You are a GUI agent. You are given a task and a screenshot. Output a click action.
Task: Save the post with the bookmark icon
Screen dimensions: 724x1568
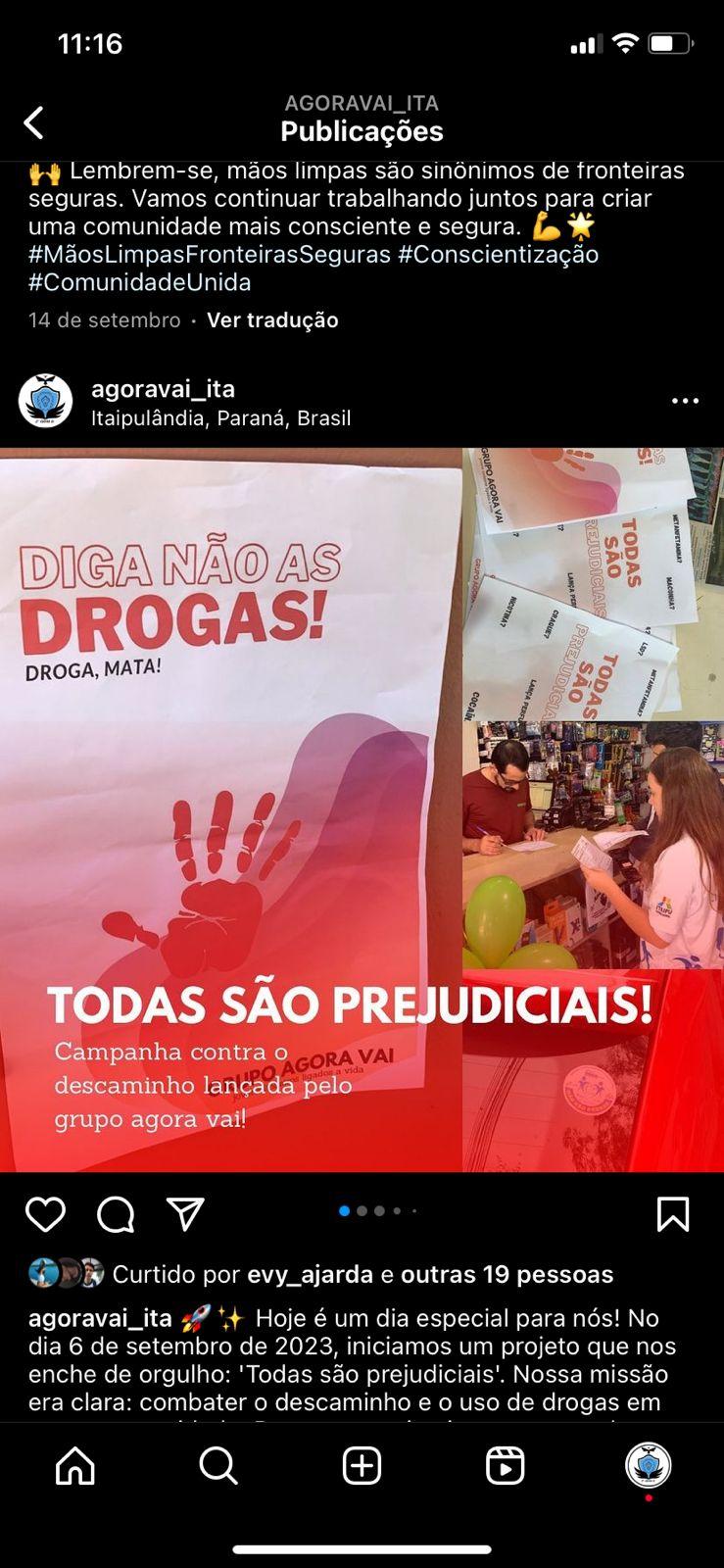672,1214
